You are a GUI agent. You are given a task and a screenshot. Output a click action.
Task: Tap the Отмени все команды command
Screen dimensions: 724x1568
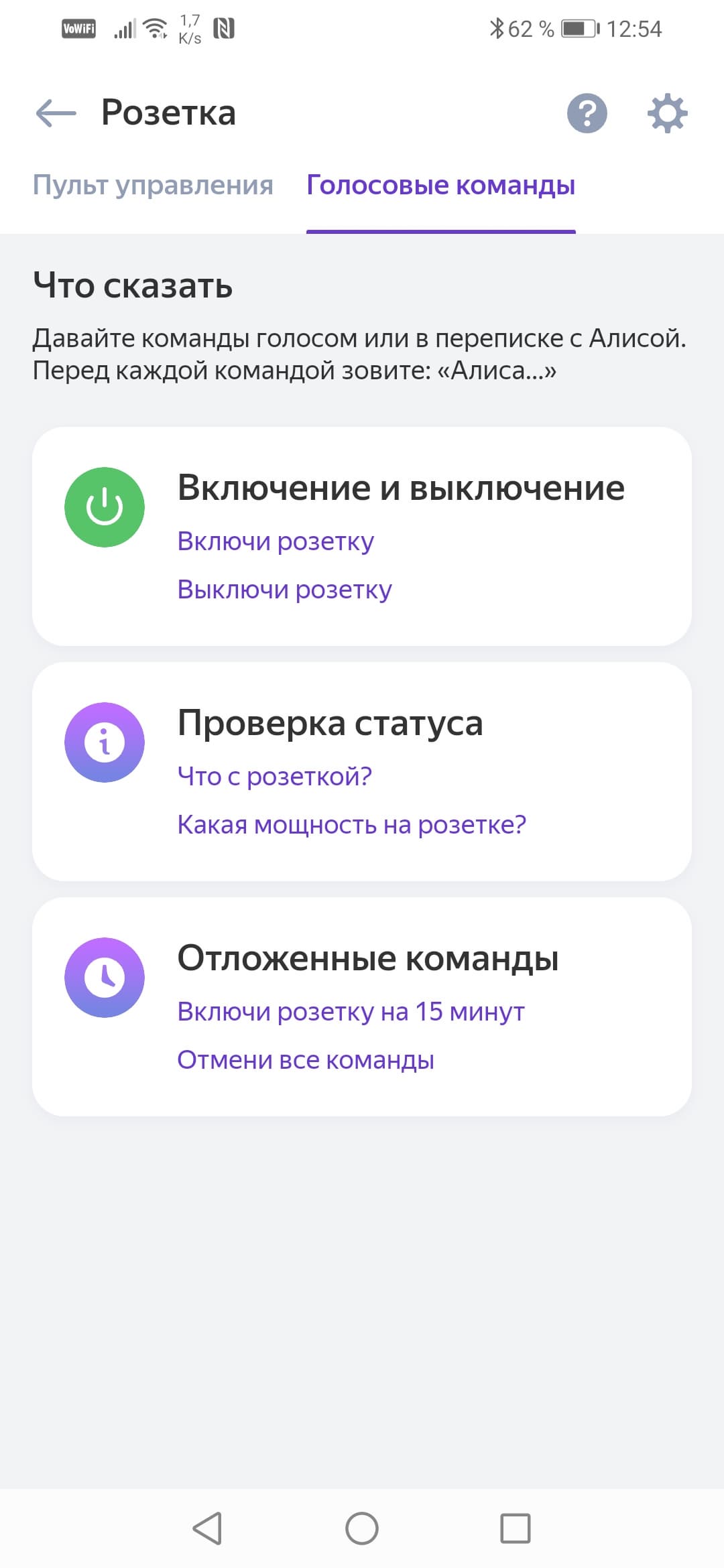[306, 1060]
